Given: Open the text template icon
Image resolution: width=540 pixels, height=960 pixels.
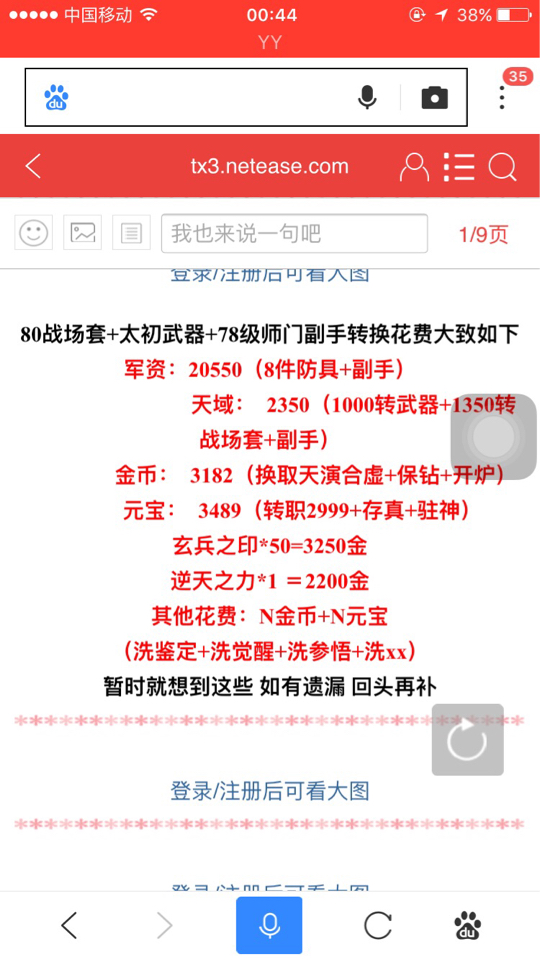Looking at the screenshot, I should pos(132,233).
